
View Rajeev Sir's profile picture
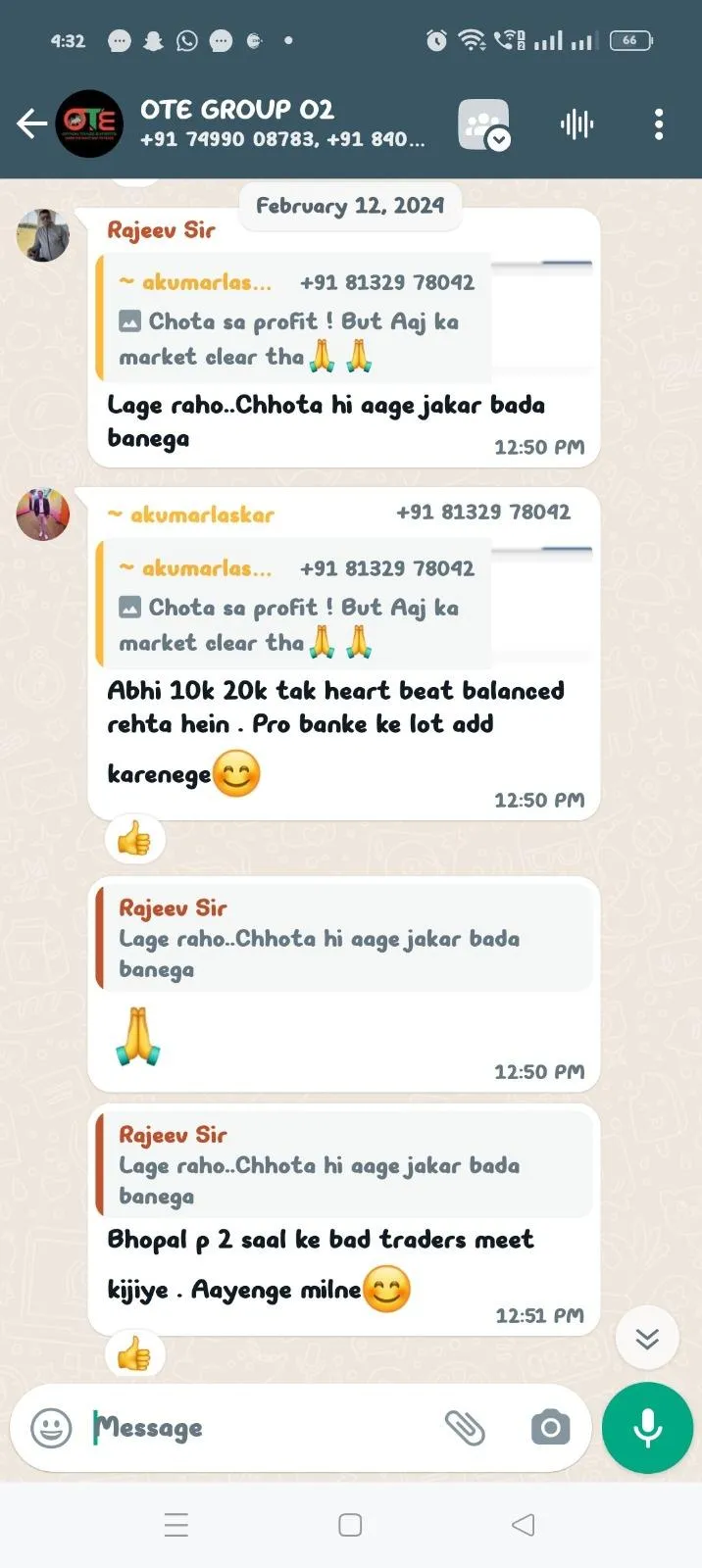[43, 235]
